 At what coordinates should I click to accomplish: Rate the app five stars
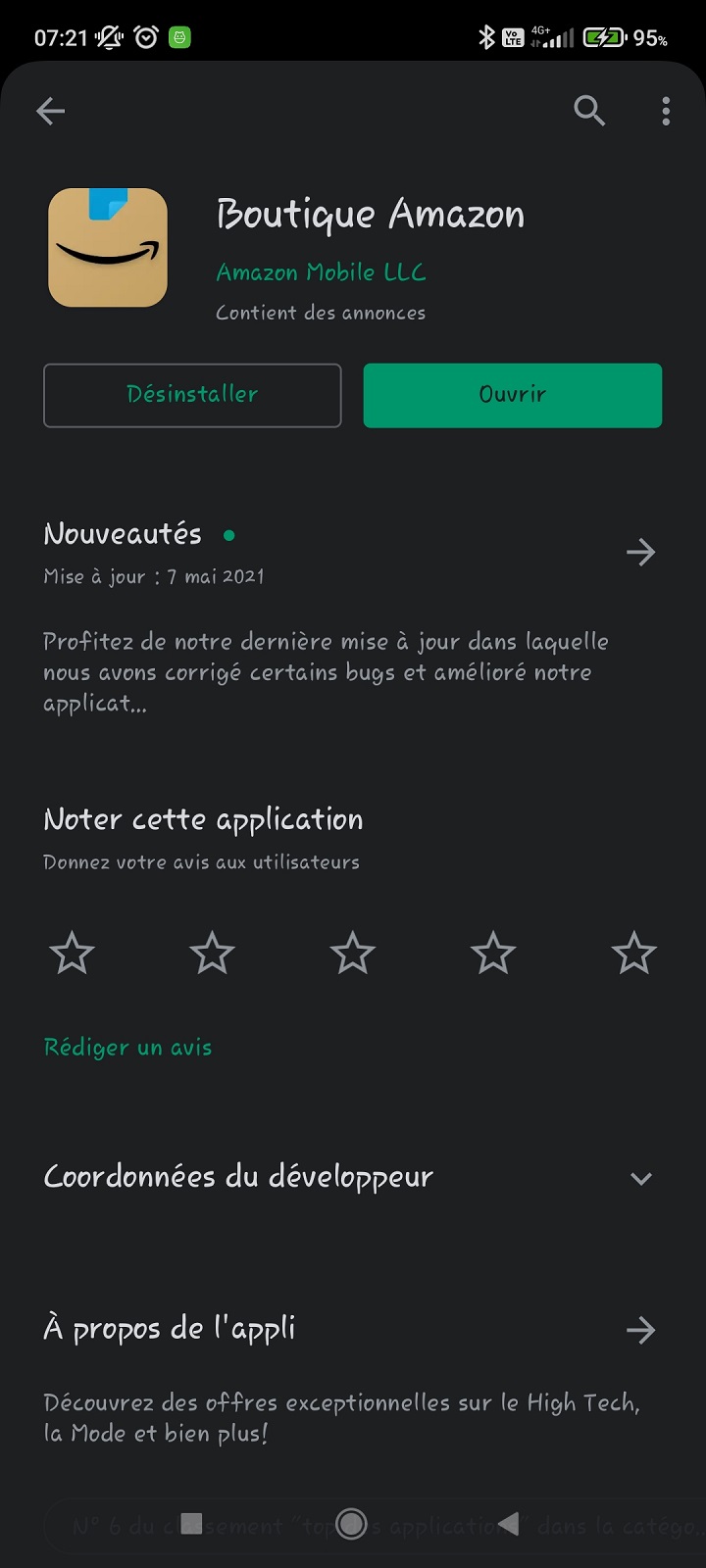[633, 953]
